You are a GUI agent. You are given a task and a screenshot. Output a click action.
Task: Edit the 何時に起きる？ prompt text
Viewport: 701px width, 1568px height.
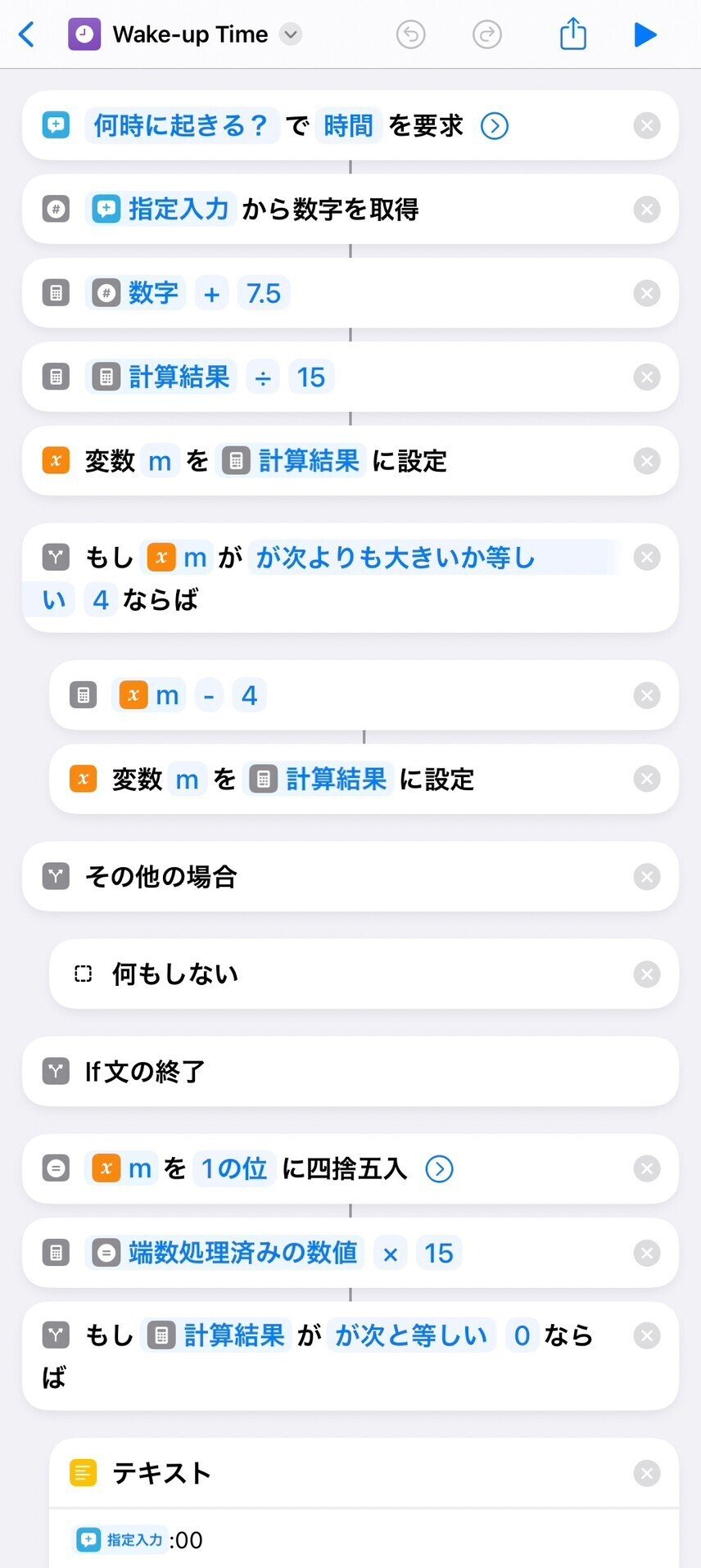click(182, 125)
